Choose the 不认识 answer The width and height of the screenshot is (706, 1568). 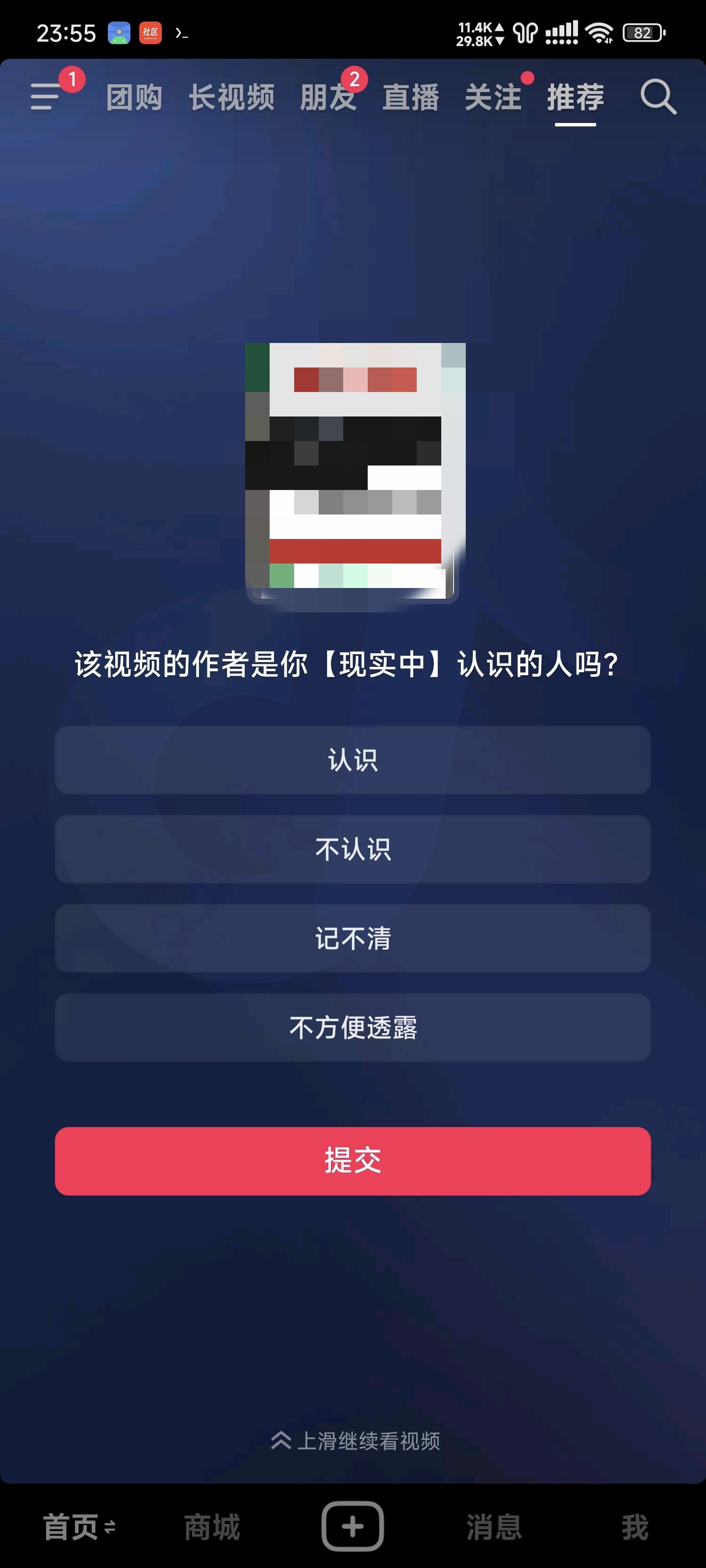coord(353,849)
